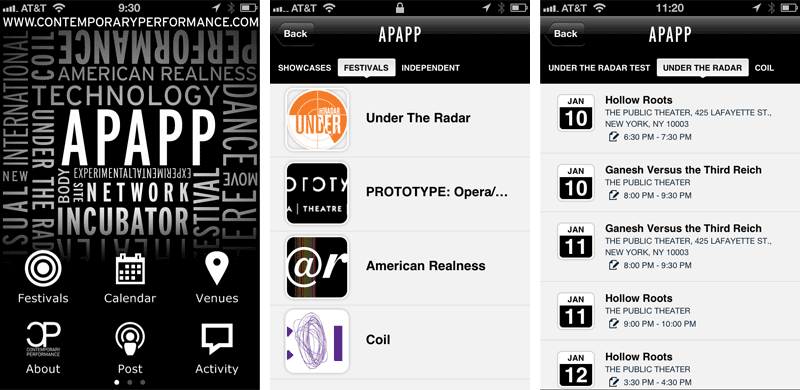Screen dimensions: 800x390
Task: Open Ganesh Versus the Third Reich on Jan 10
Action: click(x=670, y=182)
